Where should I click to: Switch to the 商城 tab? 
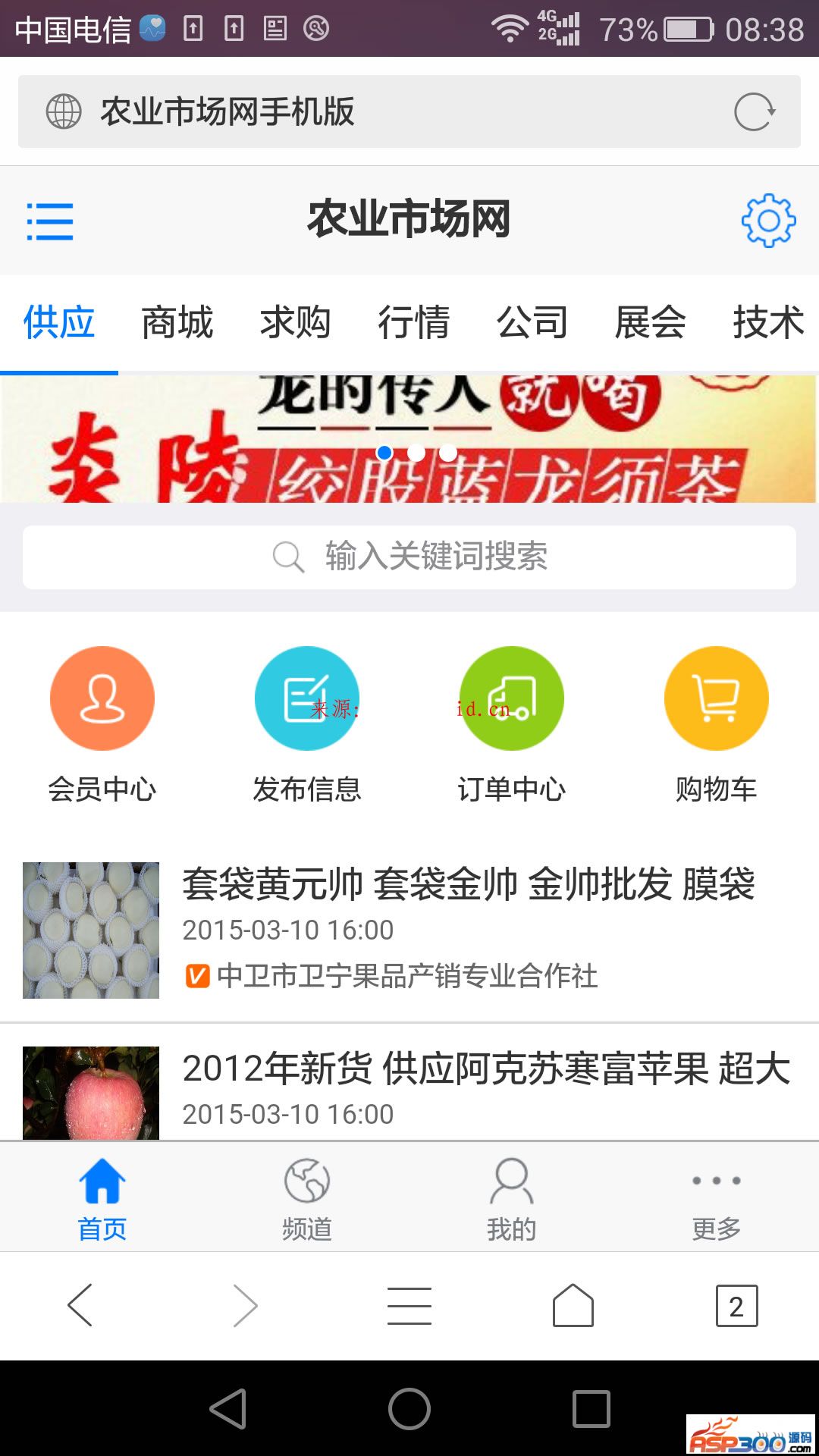pos(177,323)
